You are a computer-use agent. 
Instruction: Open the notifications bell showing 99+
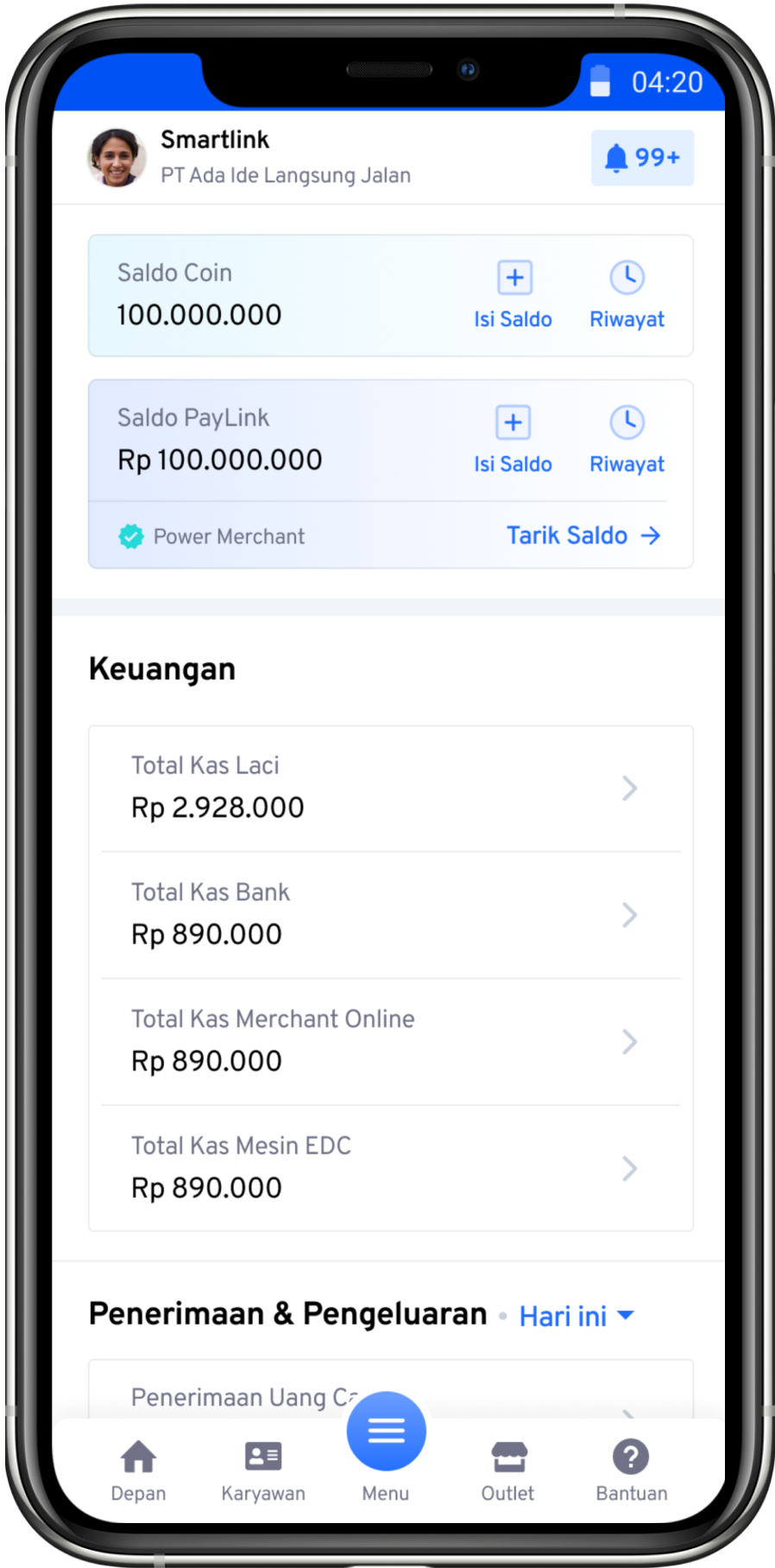click(642, 158)
